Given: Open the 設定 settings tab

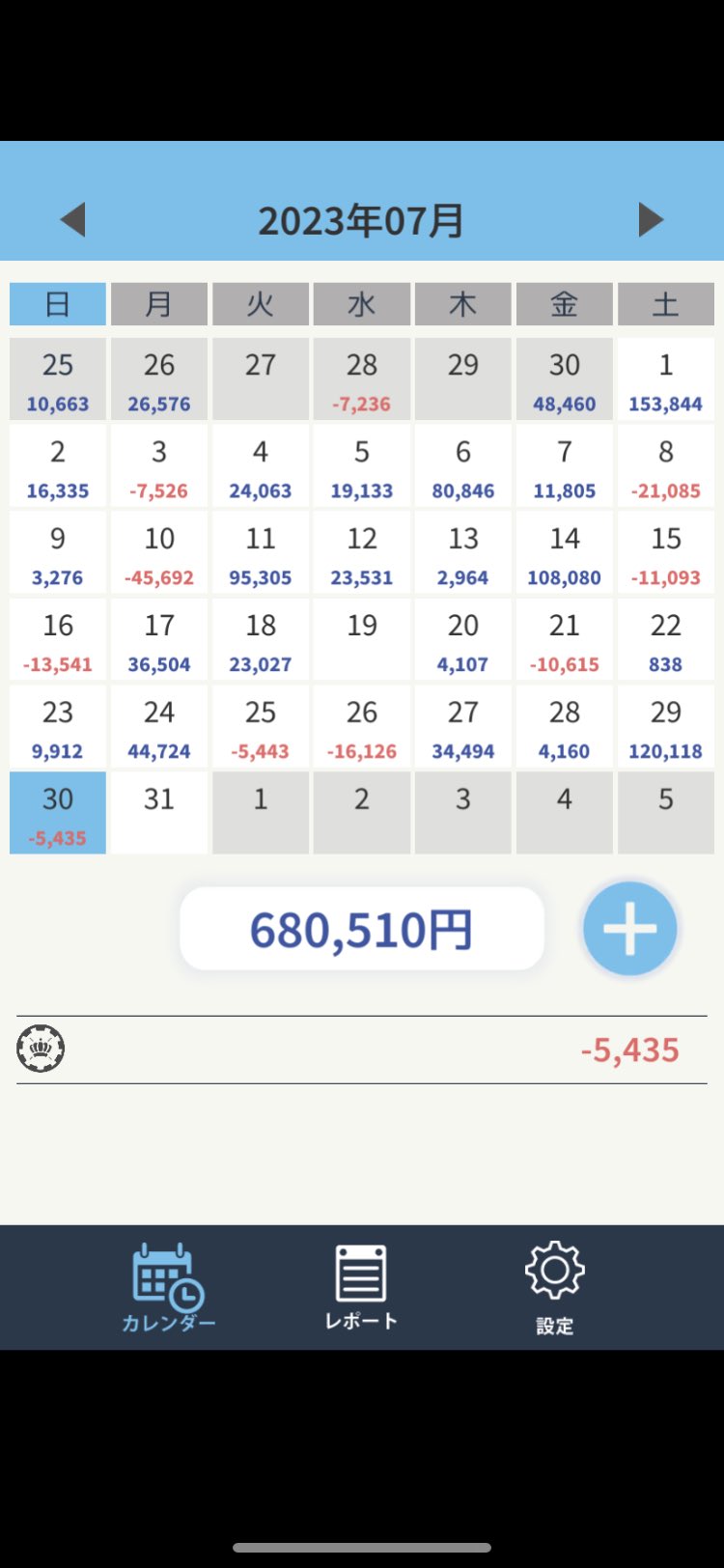Looking at the screenshot, I should point(554,1287).
